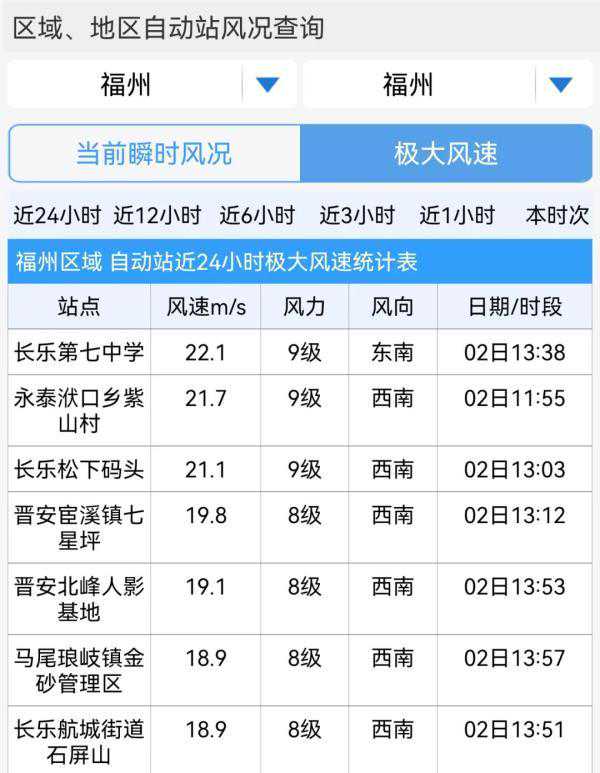The height and width of the screenshot is (773, 600).
Task: Filter by 近3小时
Action: 357,215
